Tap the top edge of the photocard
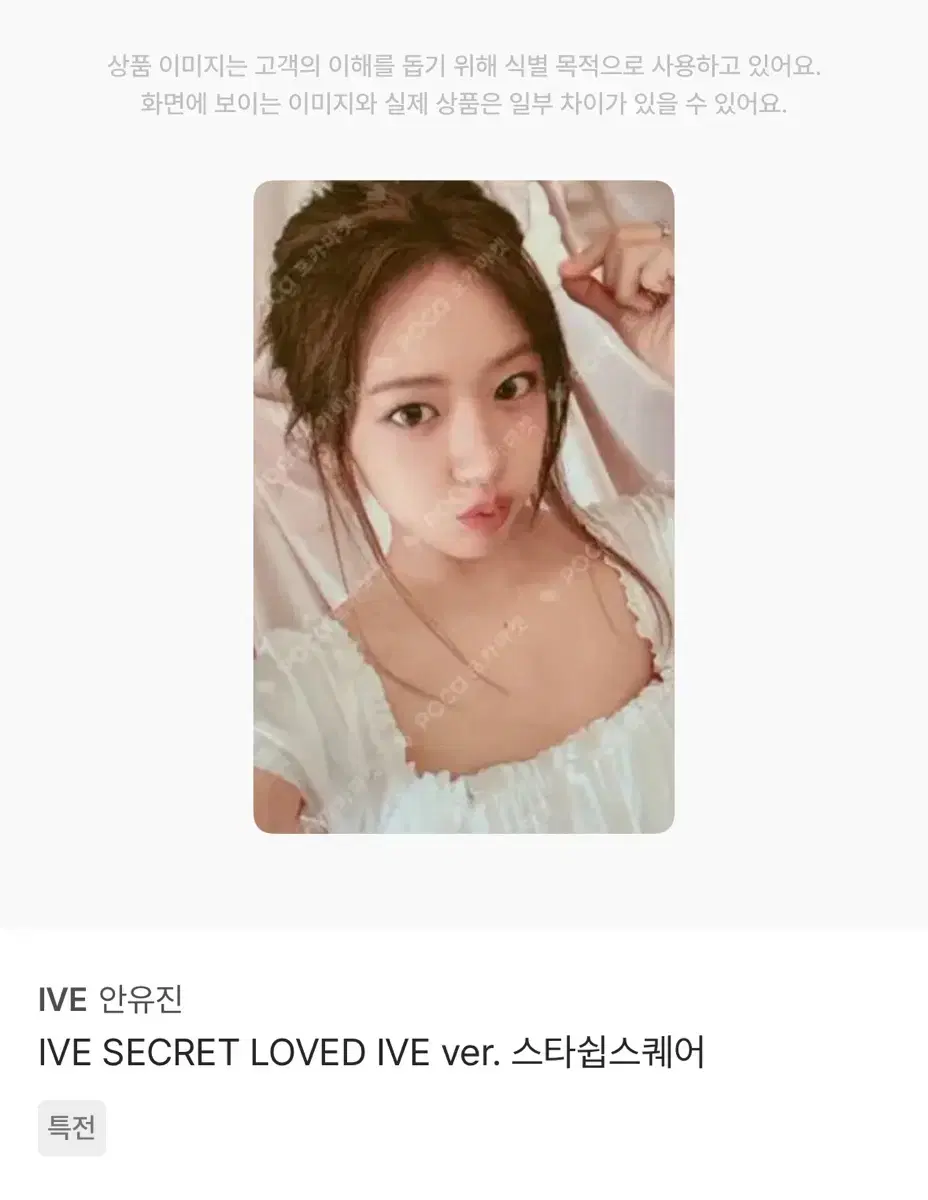The width and height of the screenshot is (928, 1200). click(x=464, y=195)
